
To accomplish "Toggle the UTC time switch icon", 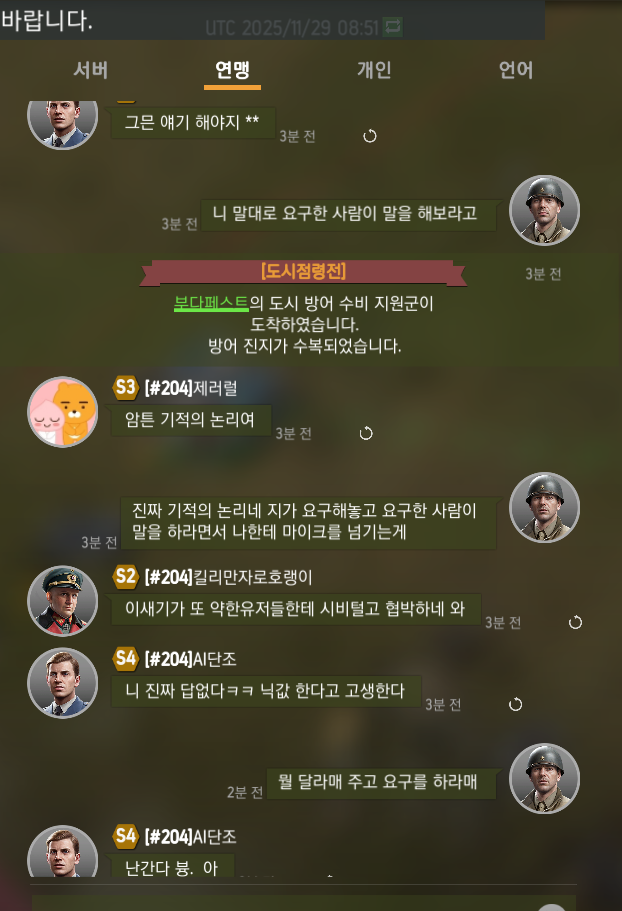I will point(393,28).
